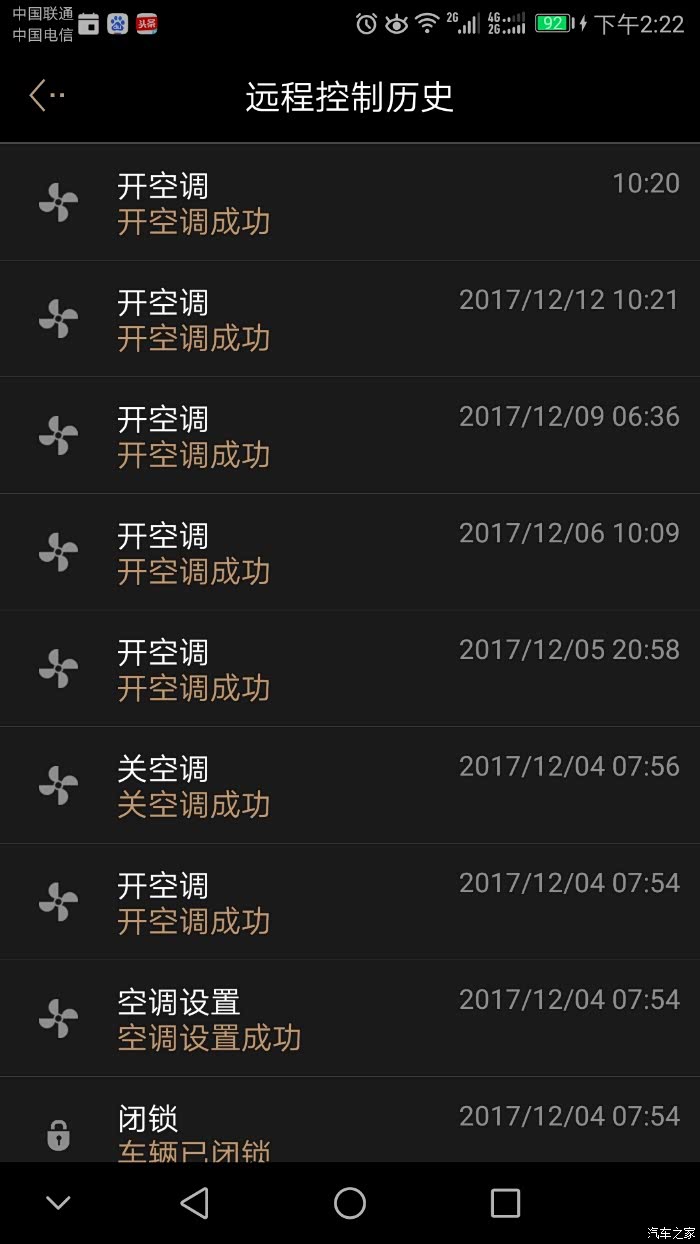The height and width of the screenshot is (1244, 700).
Task: Go back from remote control history
Action: (46, 96)
